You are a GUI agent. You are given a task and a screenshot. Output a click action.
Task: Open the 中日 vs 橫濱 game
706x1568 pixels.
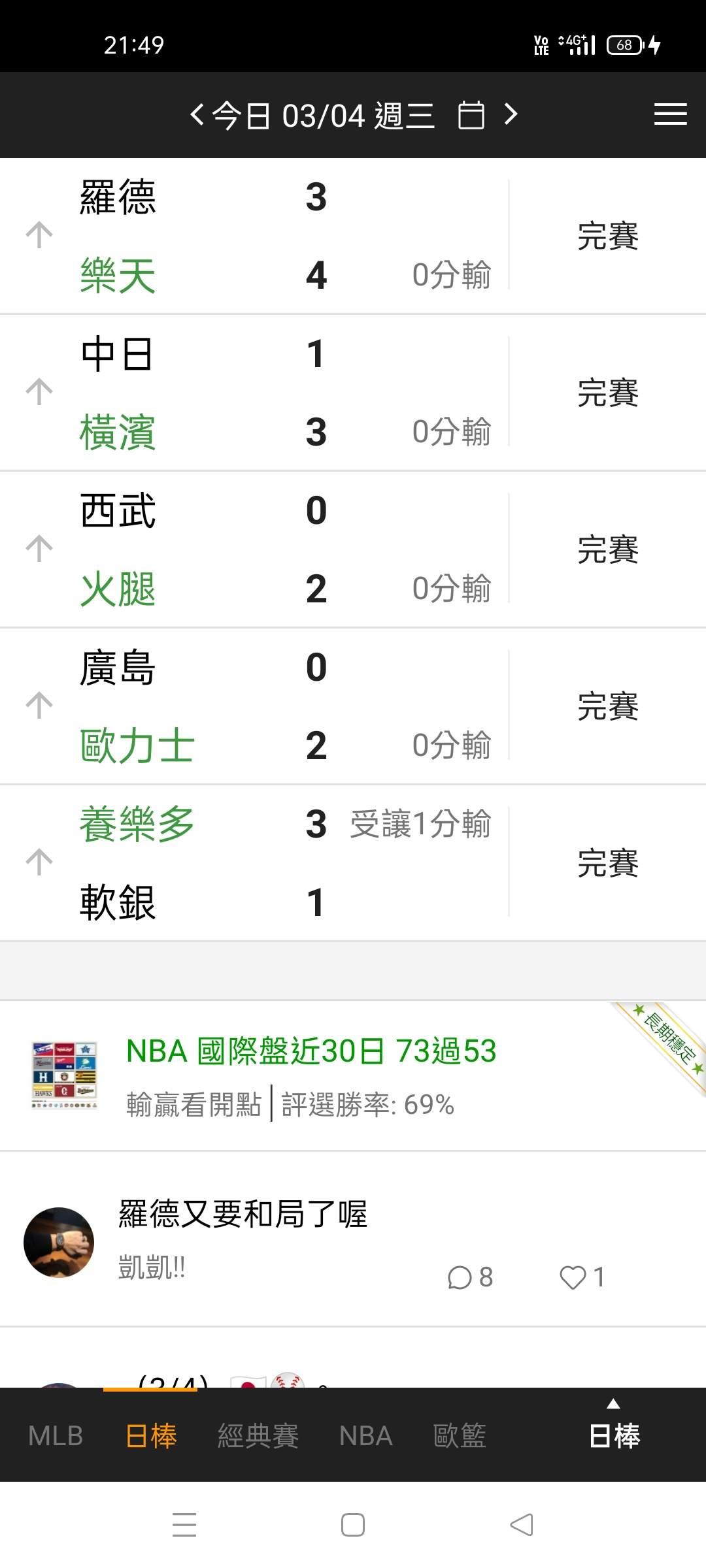pyautogui.click(x=261, y=392)
